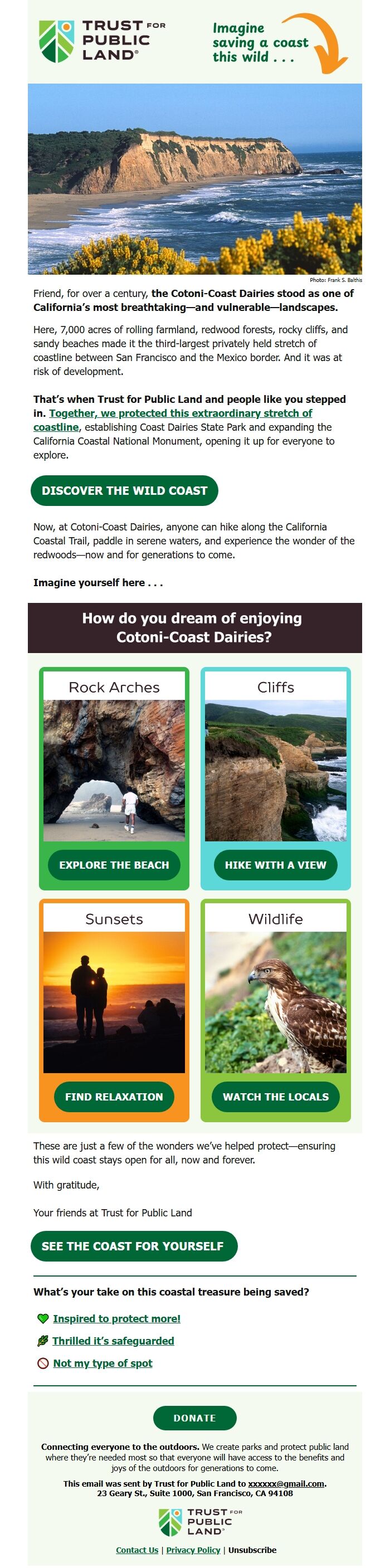The image size is (390, 1568).
Task: Open the 'Together, we protected' coastline link
Action: (x=180, y=413)
